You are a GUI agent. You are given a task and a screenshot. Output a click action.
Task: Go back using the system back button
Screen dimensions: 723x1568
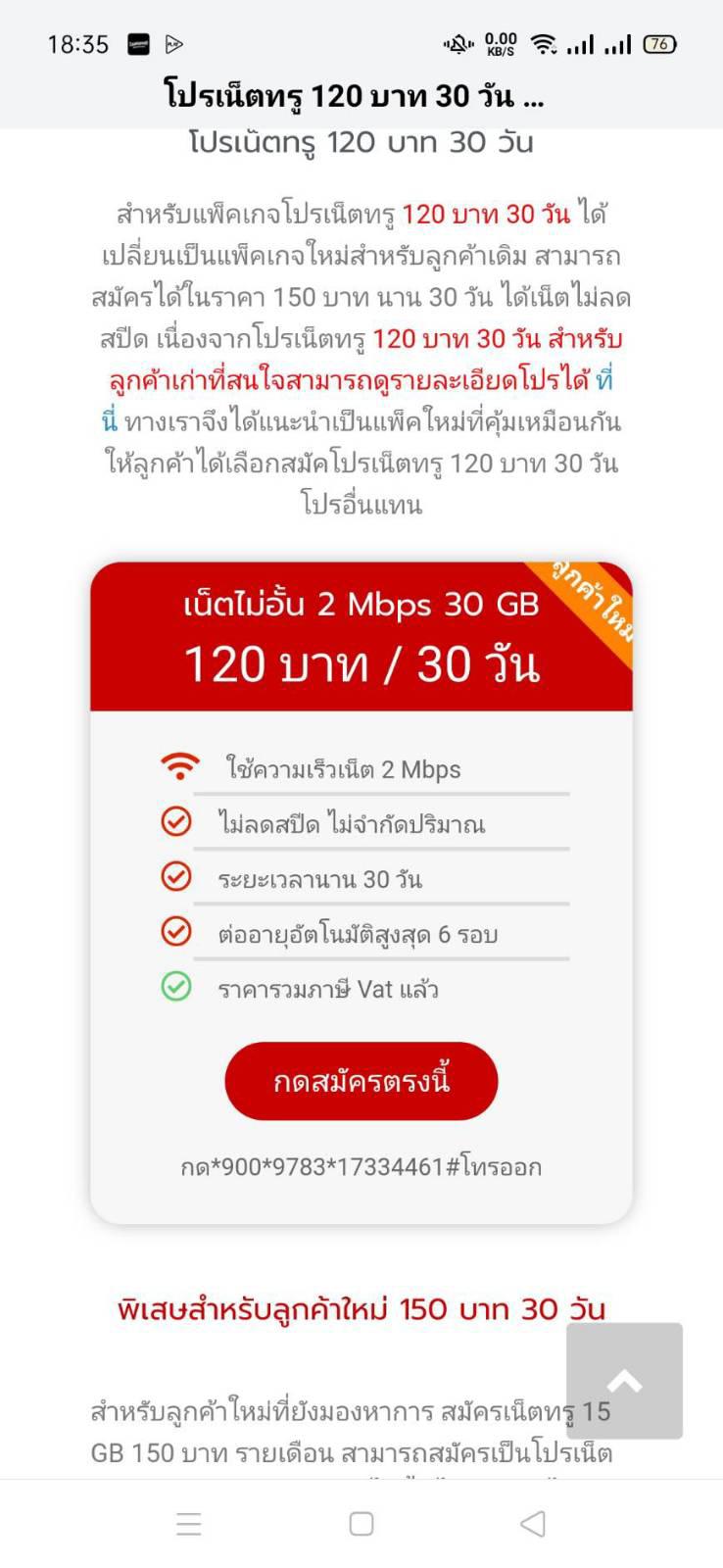(533, 1524)
